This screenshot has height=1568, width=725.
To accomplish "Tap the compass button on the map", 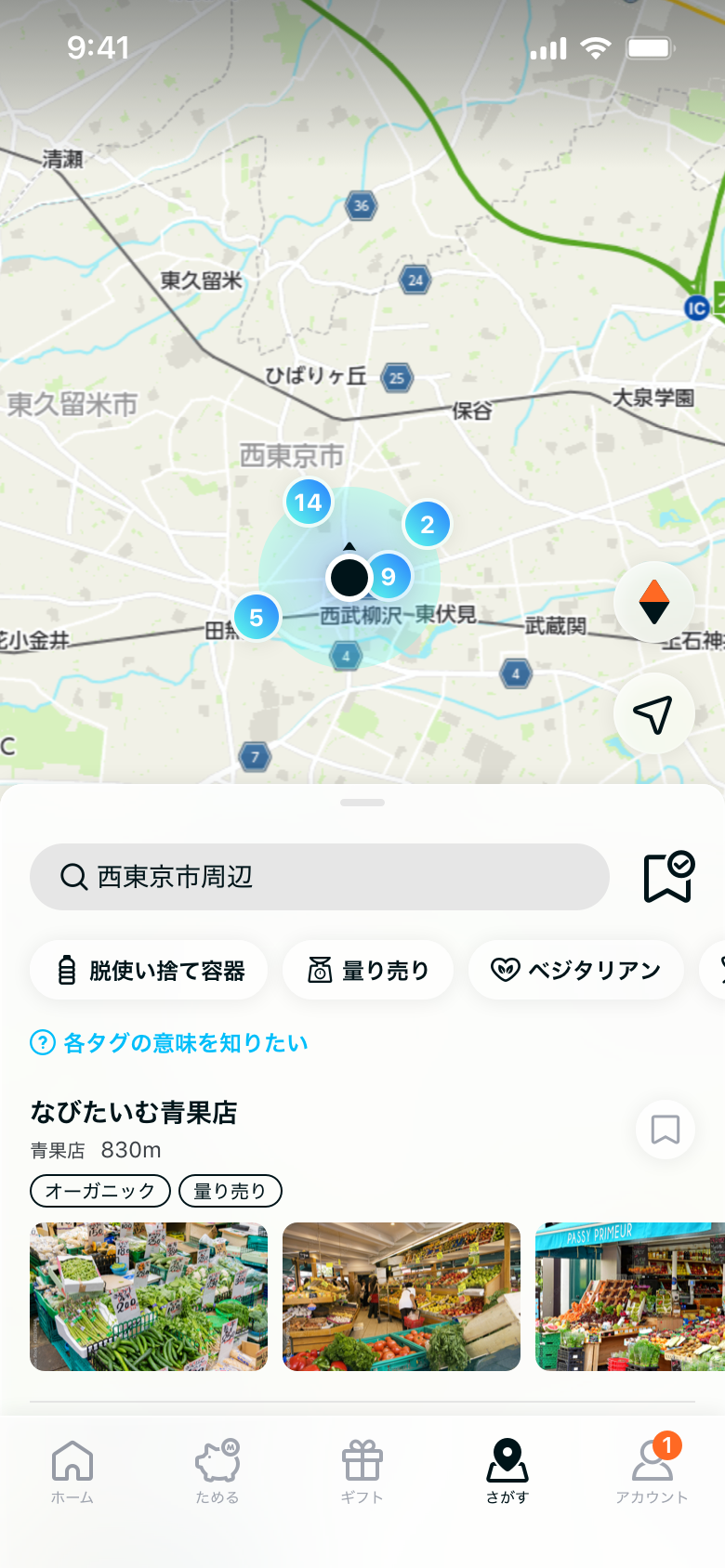I will pyautogui.click(x=654, y=602).
